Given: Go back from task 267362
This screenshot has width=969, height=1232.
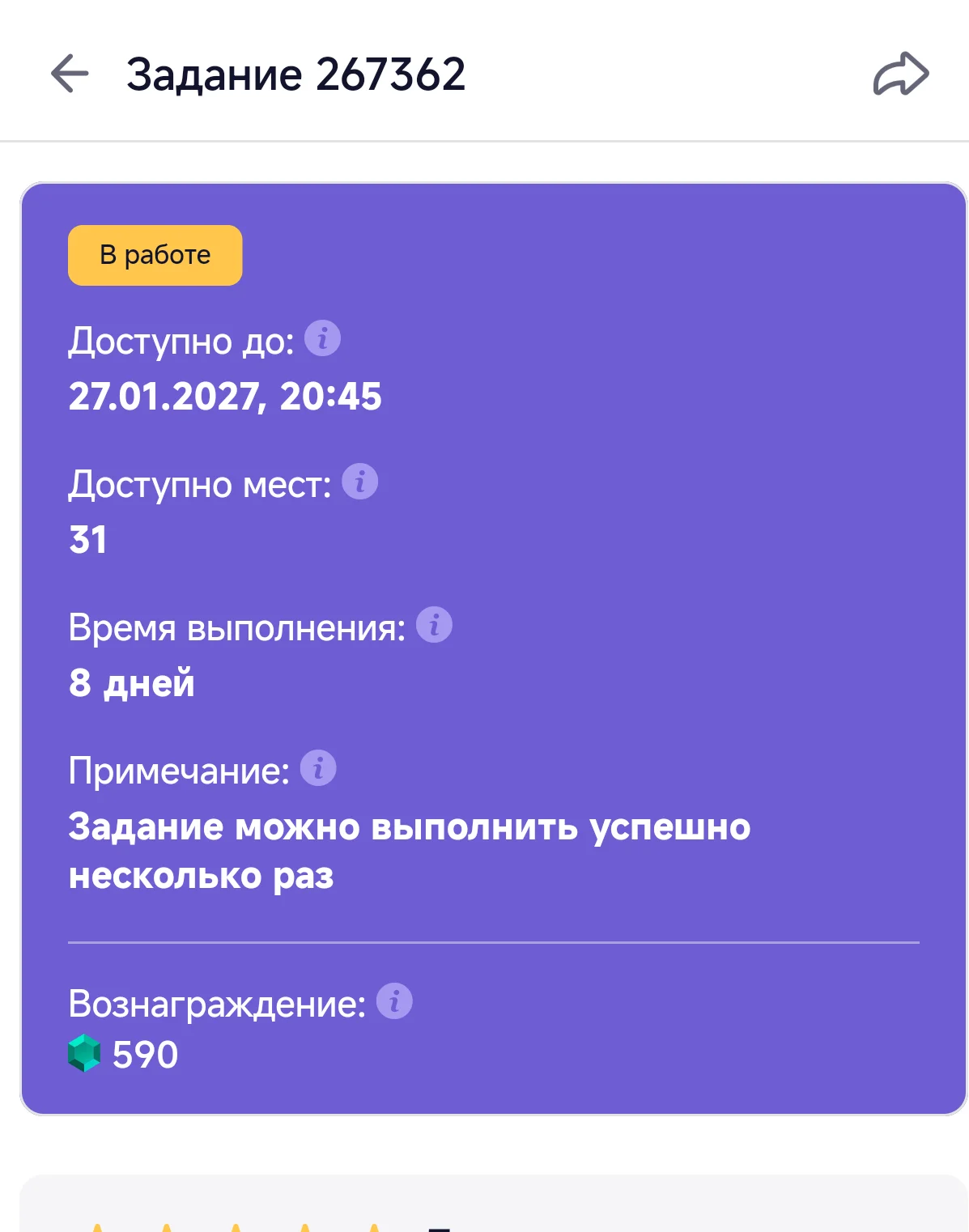Looking at the screenshot, I should coord(70,74).
